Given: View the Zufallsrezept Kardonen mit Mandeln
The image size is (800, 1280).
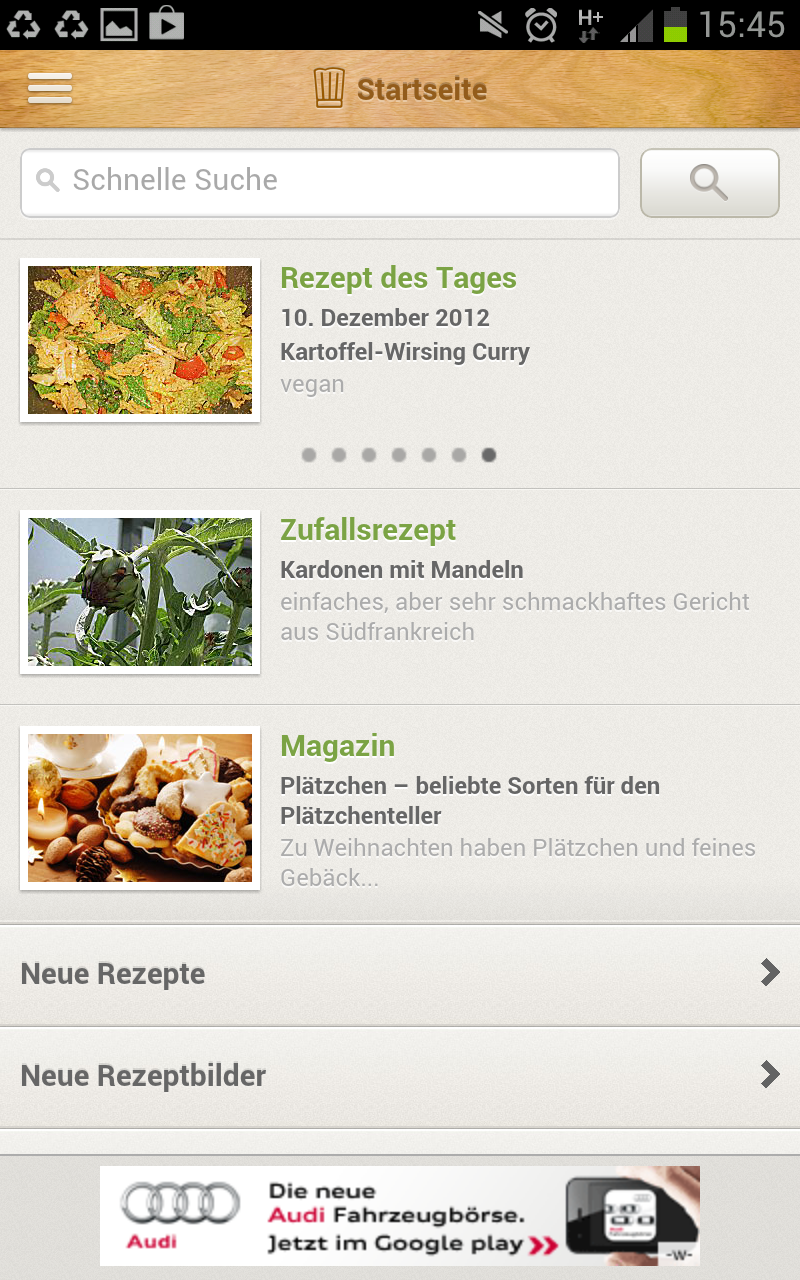Looking at the screenshot, I should pos(400,592).
